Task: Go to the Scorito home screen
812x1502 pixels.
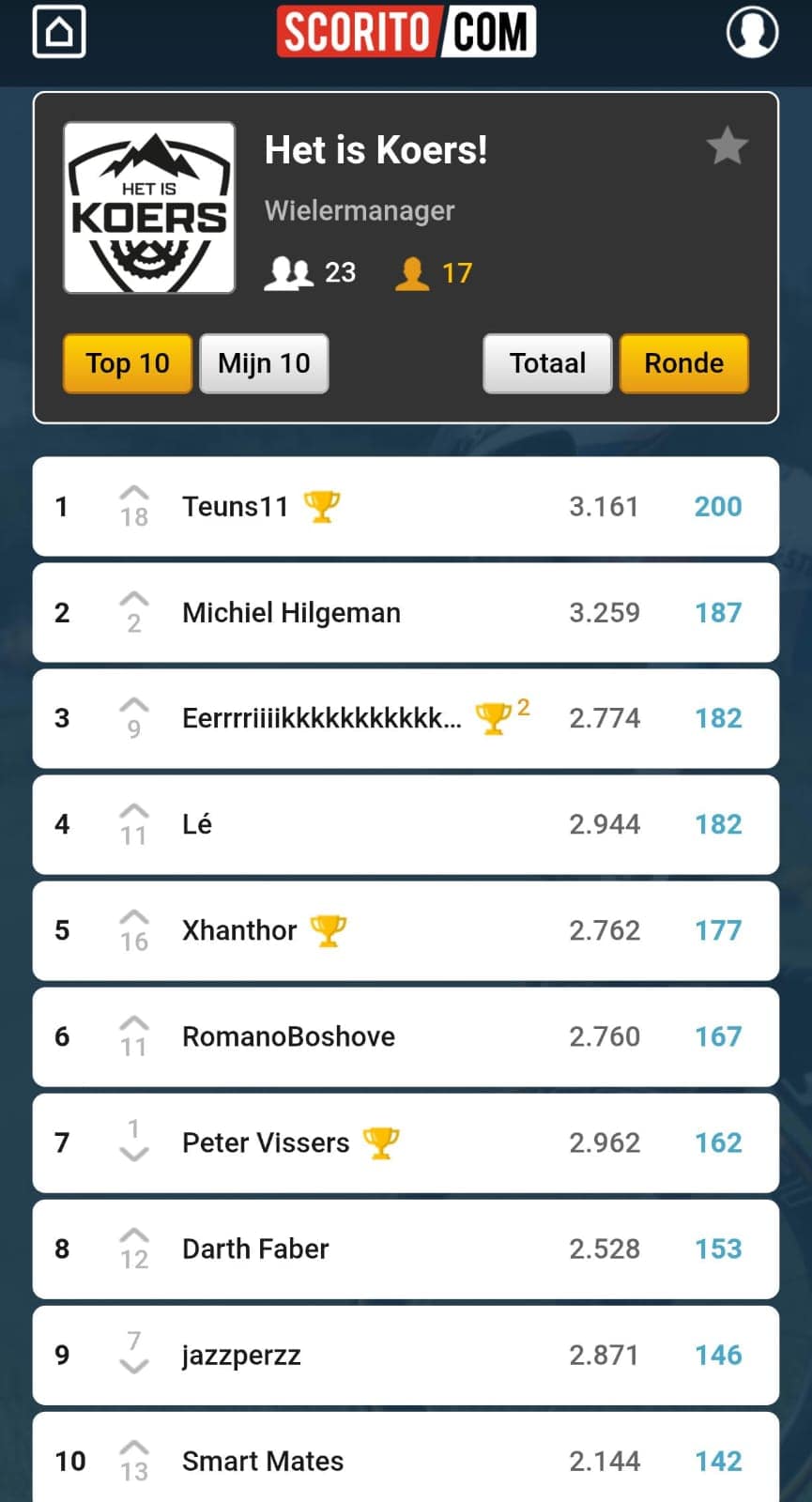Action: (x=59, y=32)
